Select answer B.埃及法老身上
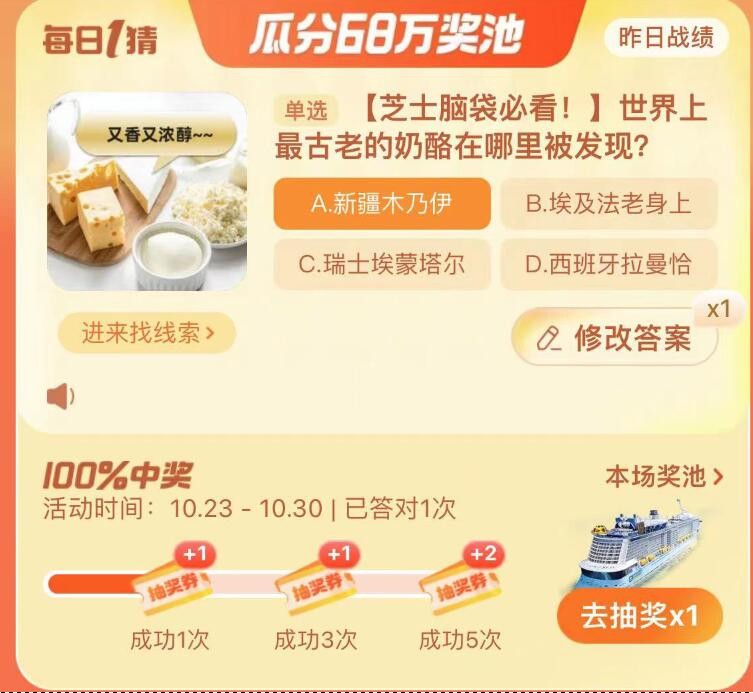The image size is (753, 693). tap(609, 204)
